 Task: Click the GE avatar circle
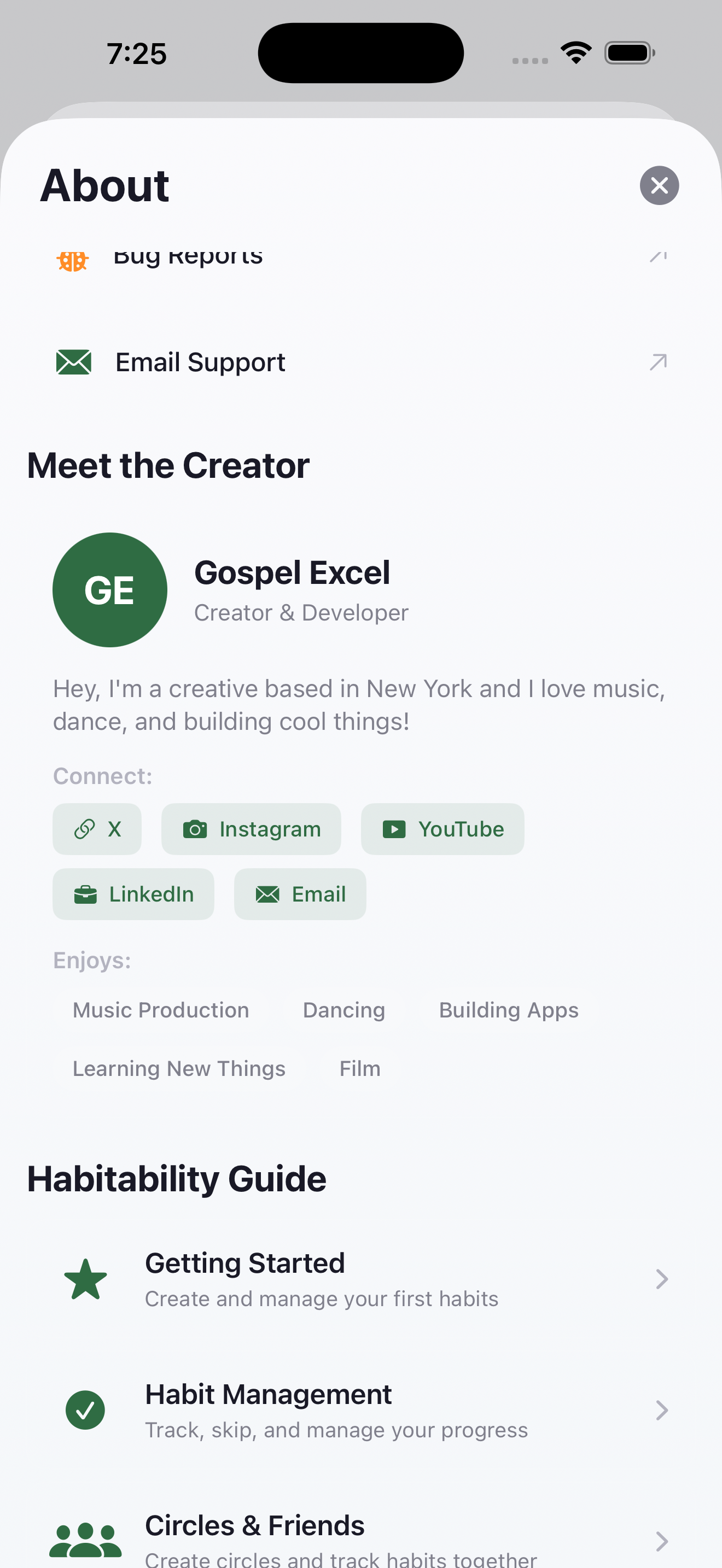(109, 589)
